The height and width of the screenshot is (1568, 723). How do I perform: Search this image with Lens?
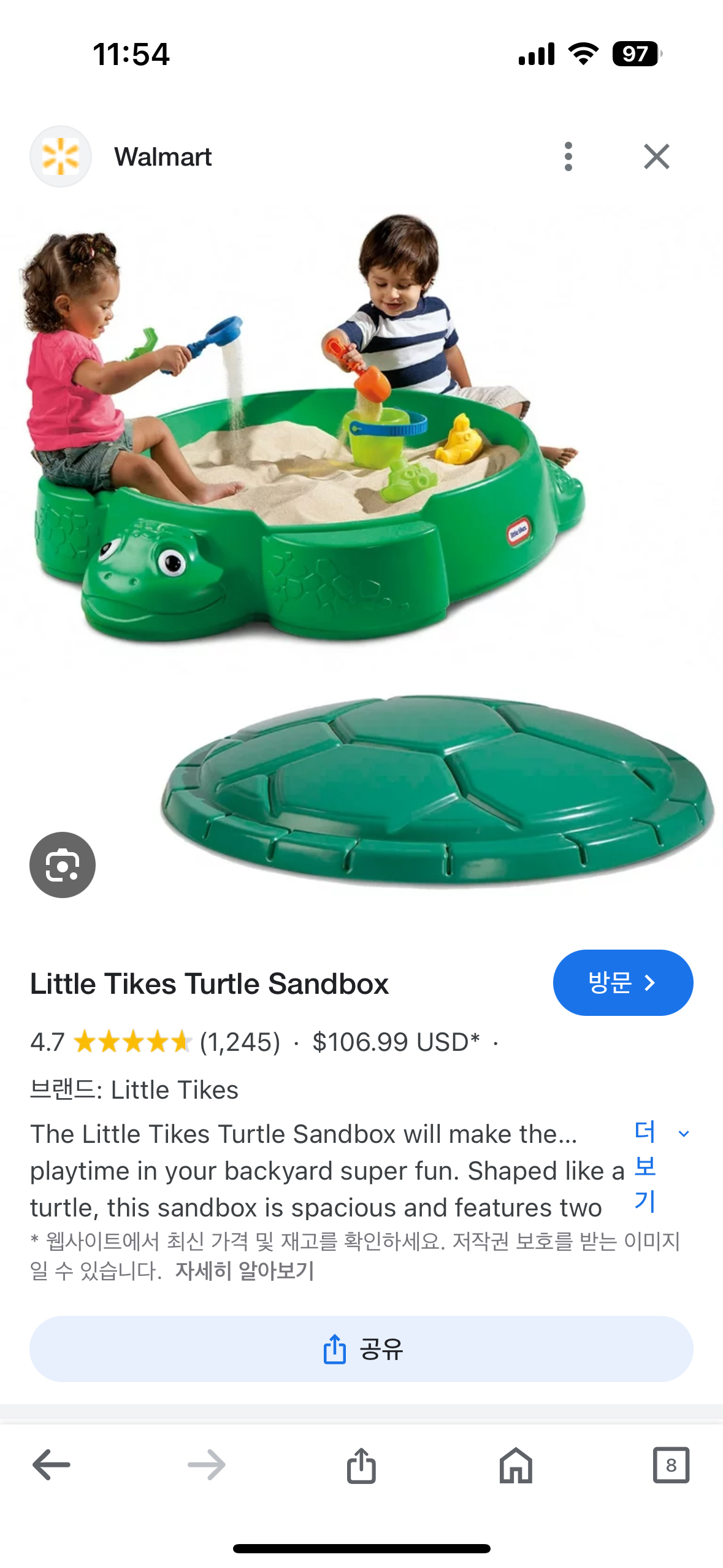coord(63,865)
